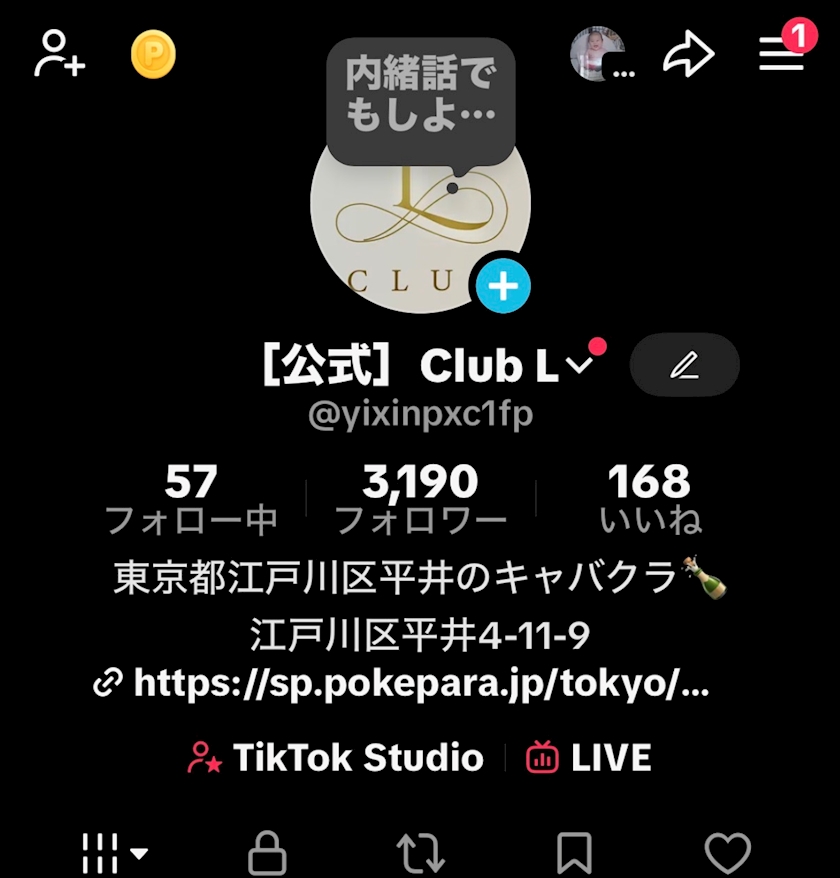Open the LIVE option
The width and height of the screenshot is (840, 878).
pos(589,757)
